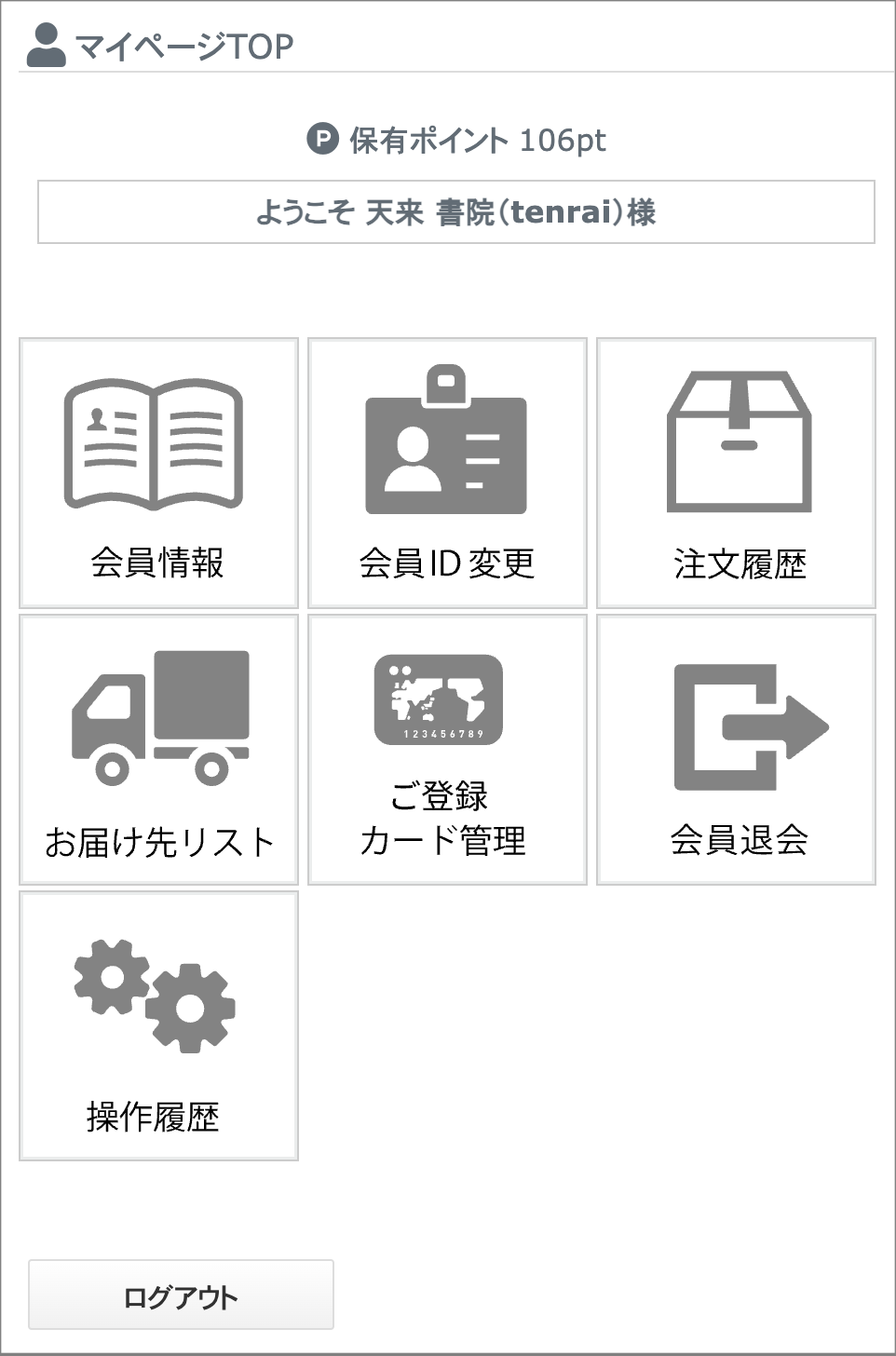This screenshot has height=1356, width=896.
Task: View 注文履歴 order history
Action: 736,473
